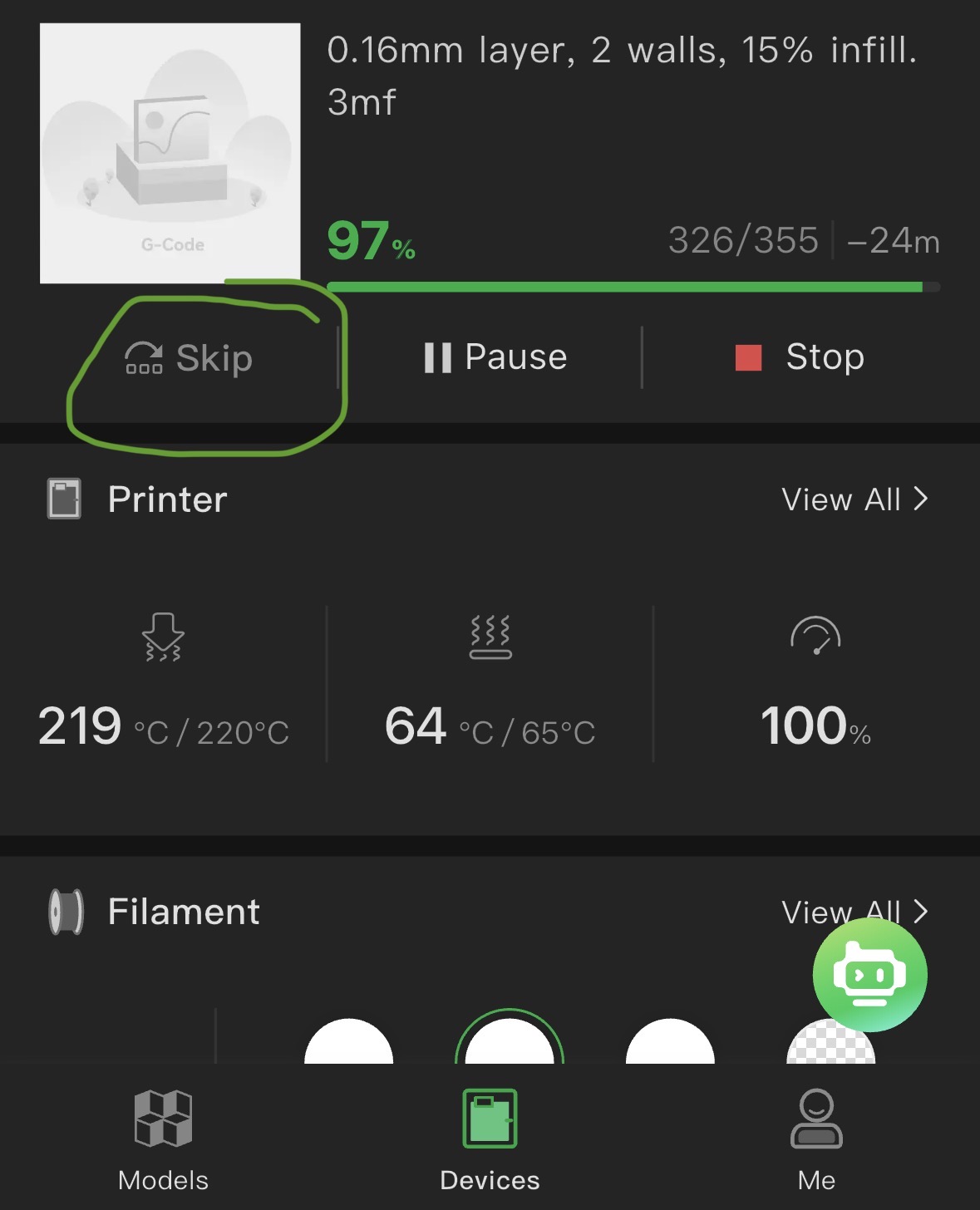The image size is (980, 1210).
Task: Pause the running print job
Action: click(x=495, y=357)
